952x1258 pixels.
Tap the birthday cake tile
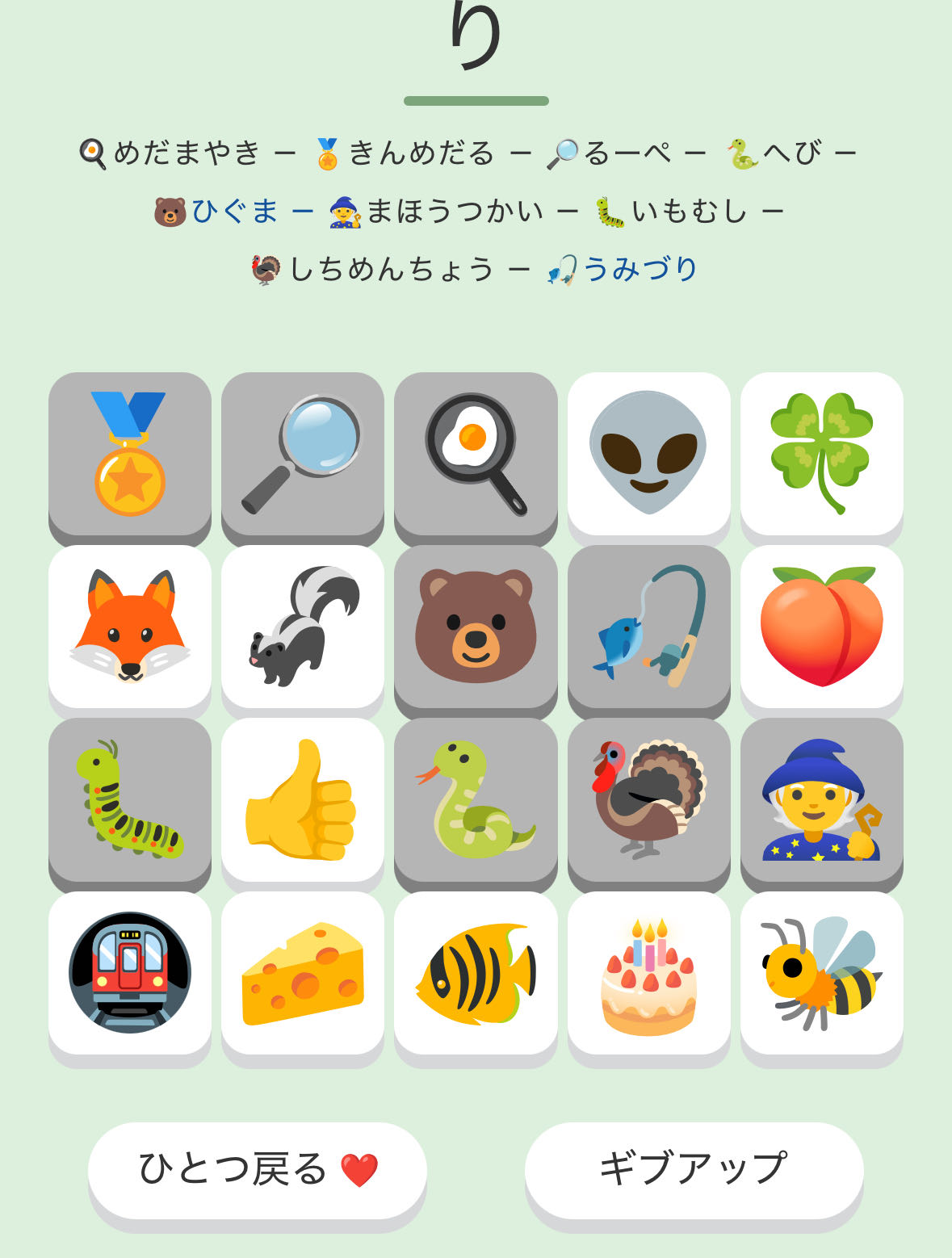tap(648, 972)
